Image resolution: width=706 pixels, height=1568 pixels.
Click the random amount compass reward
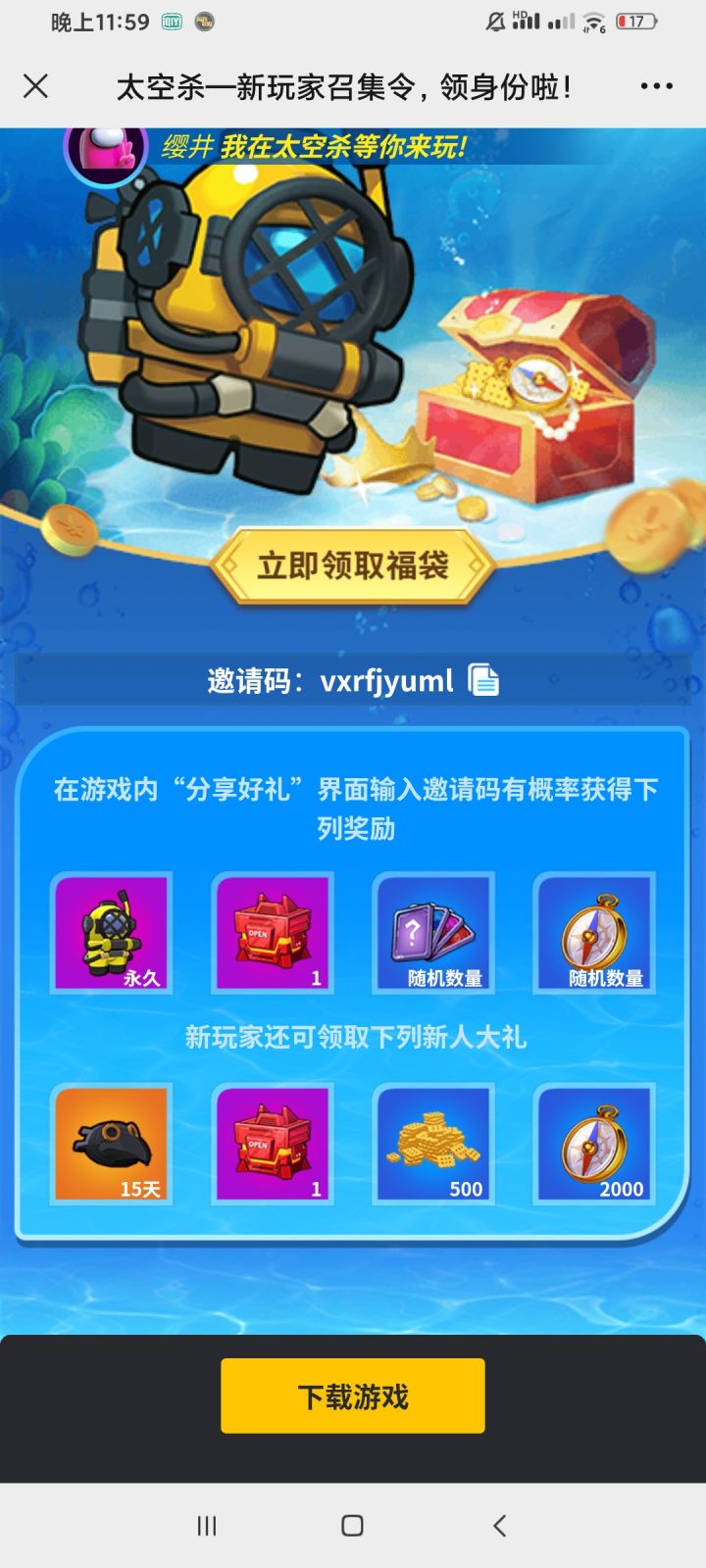(x=592, y=933)
